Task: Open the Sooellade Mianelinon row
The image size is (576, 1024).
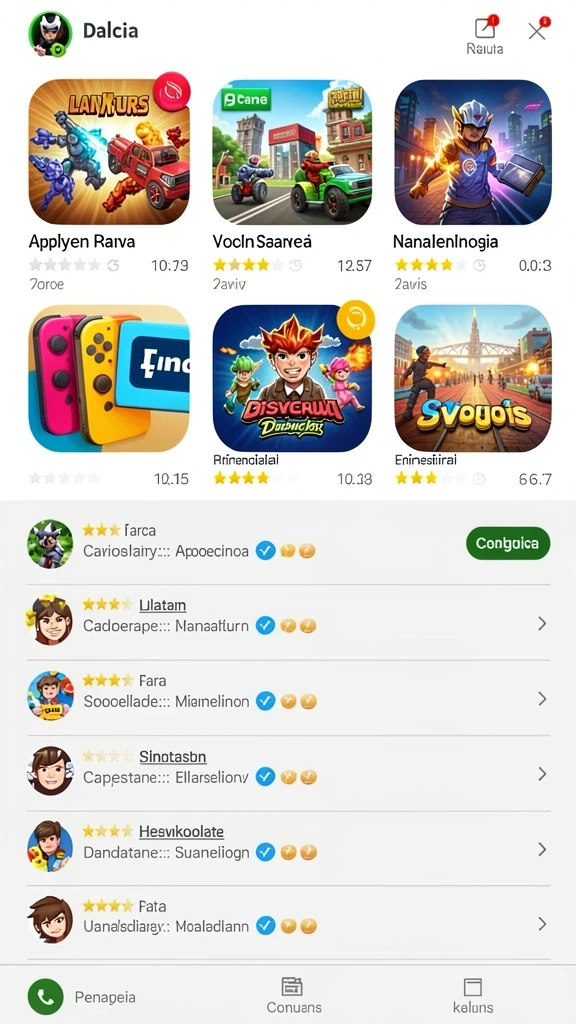Action: pos(288,697)
